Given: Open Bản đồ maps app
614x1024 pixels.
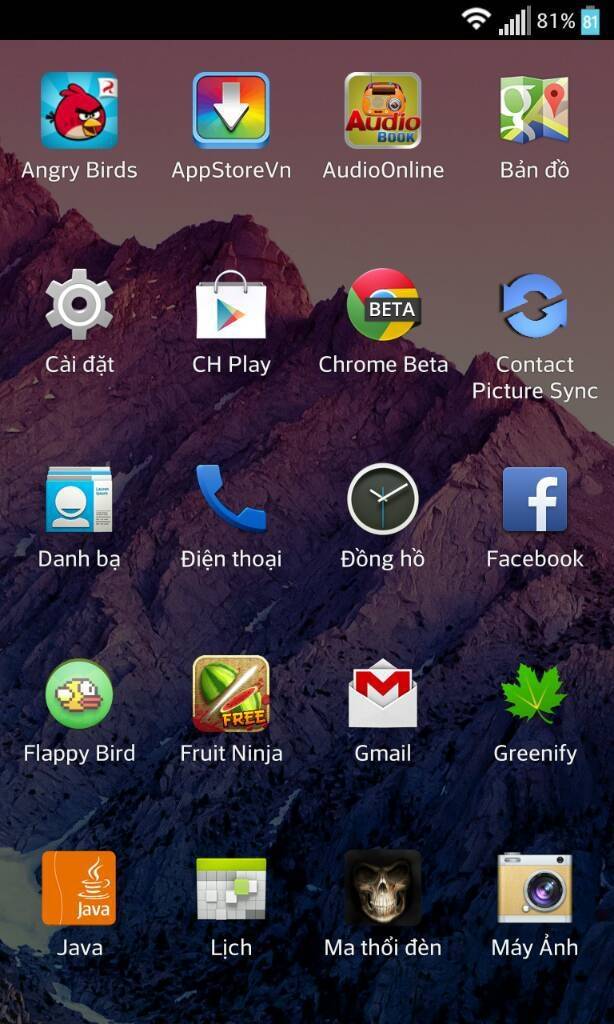Looking at the screenshot, I should [535, 111].
